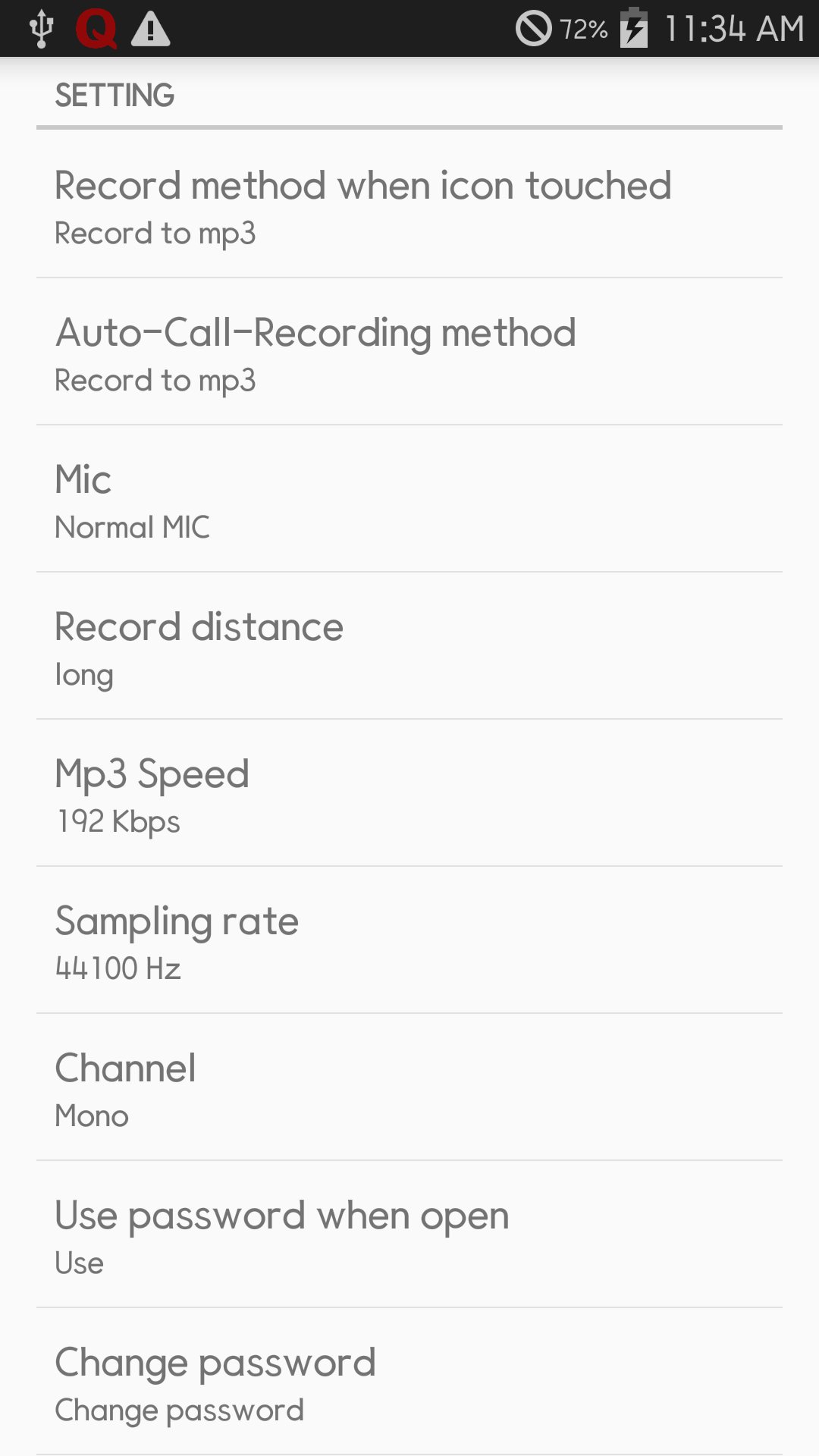Open Sampling rate setting
The image size is (819, 1456).
pyautogui.click(x=409, y=941)
